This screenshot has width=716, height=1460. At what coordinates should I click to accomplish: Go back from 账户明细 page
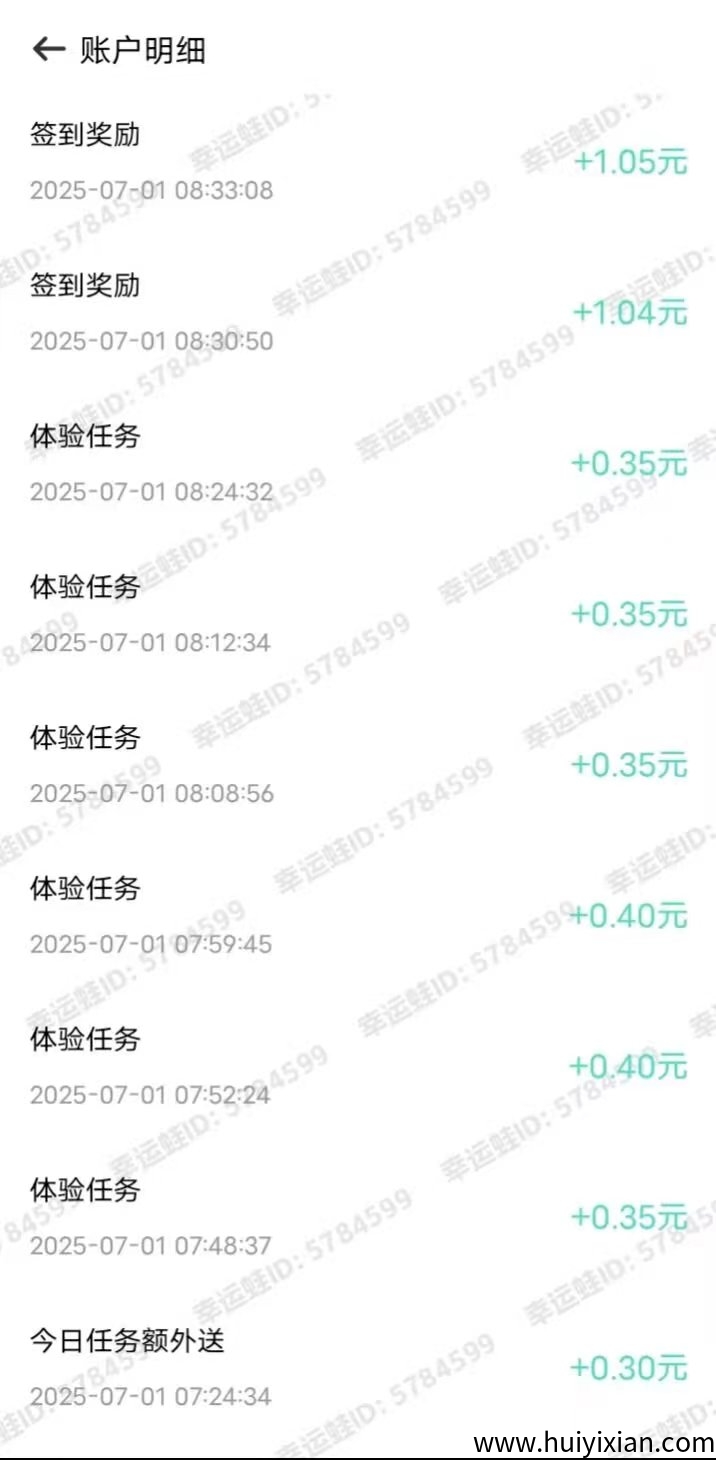click(x=48, y=49)
